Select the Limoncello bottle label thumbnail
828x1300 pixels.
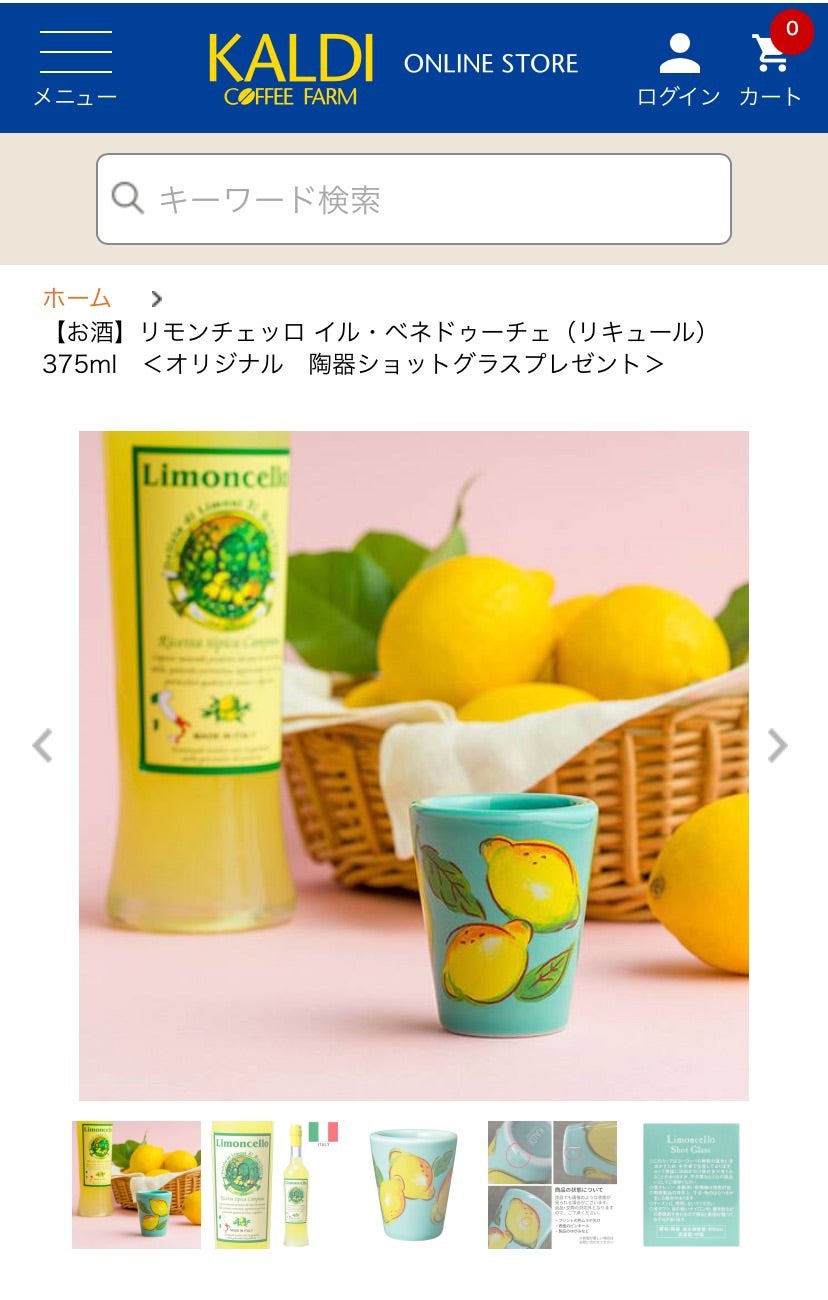244,1185
